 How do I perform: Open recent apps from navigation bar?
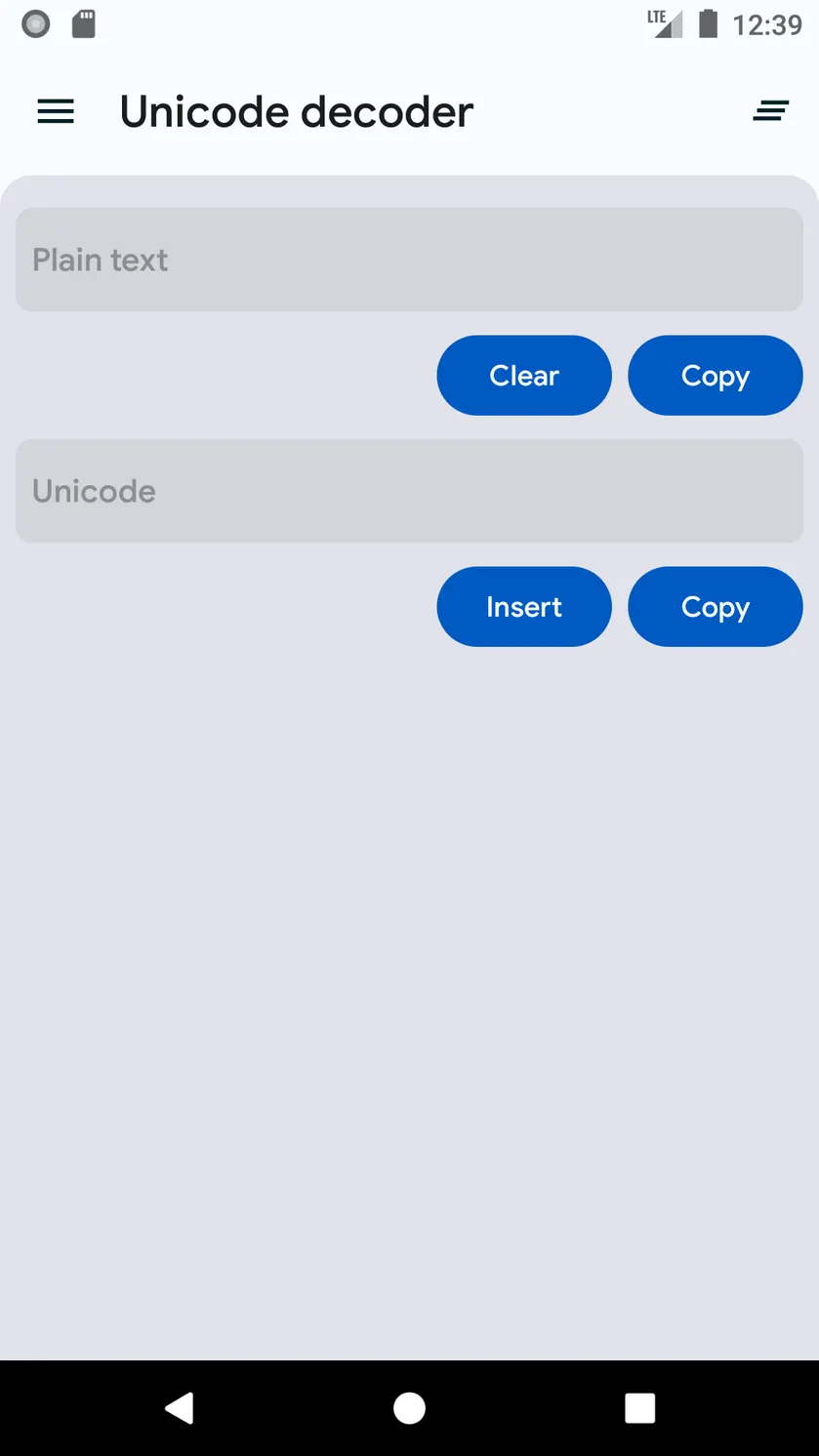[639, 1408]
